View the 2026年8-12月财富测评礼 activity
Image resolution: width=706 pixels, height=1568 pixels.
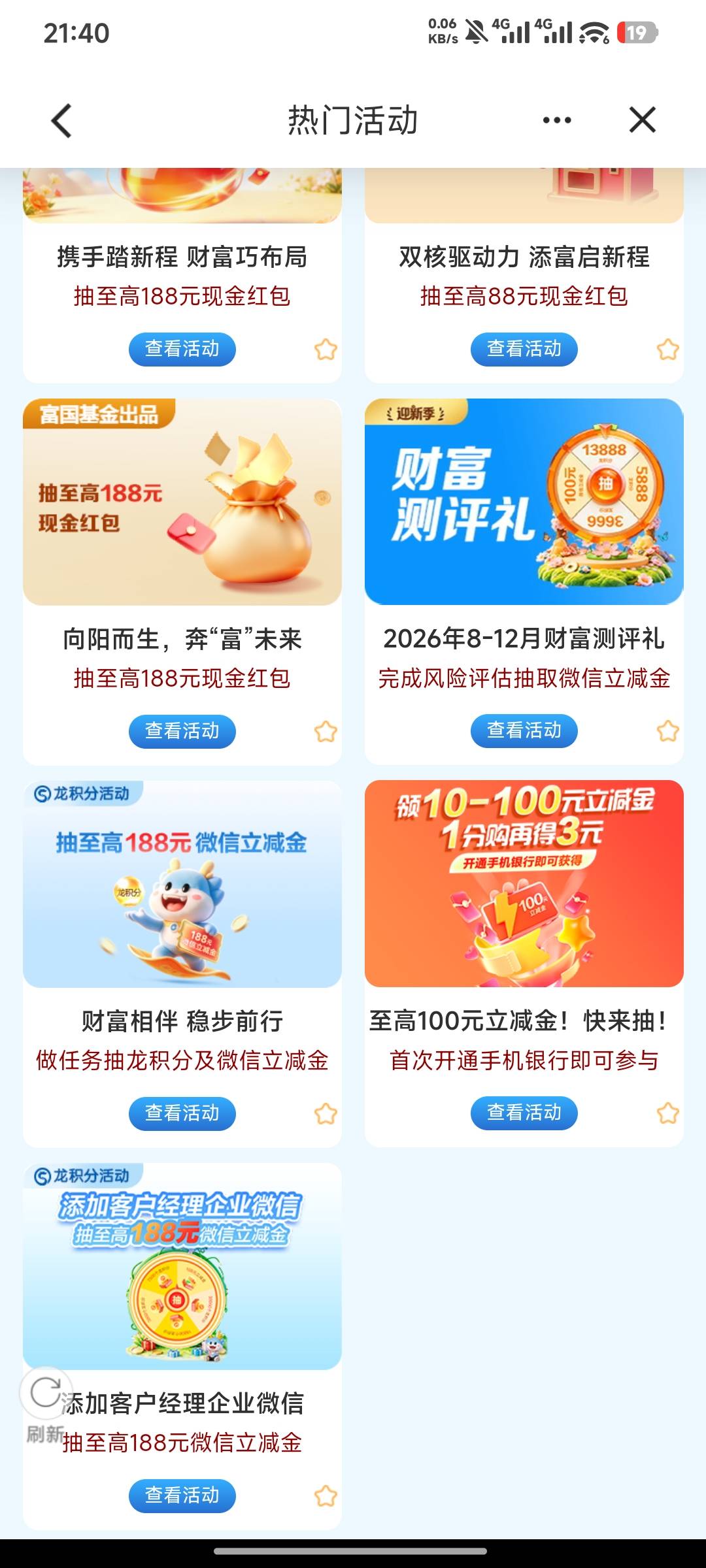[524, 731]
